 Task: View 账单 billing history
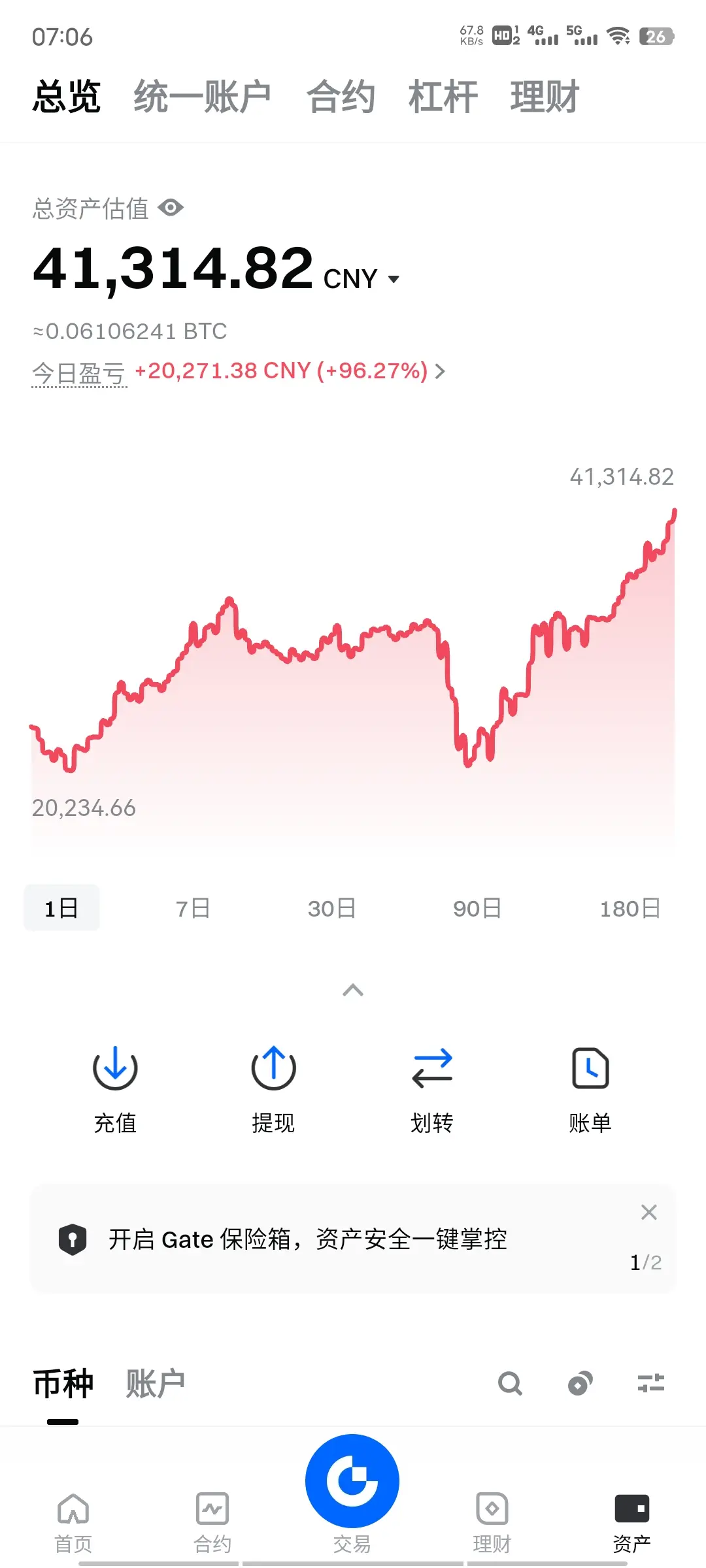coord(590,1088)
